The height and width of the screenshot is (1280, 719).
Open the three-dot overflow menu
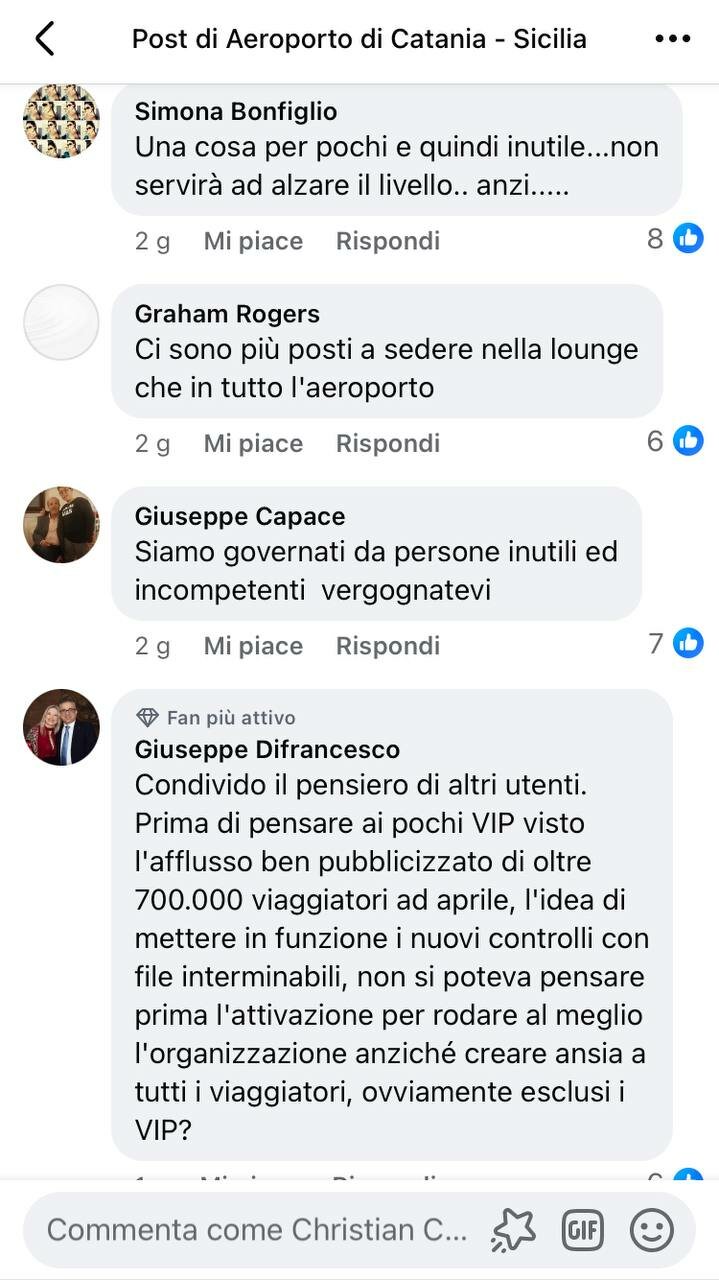click(x=673, y=39)
